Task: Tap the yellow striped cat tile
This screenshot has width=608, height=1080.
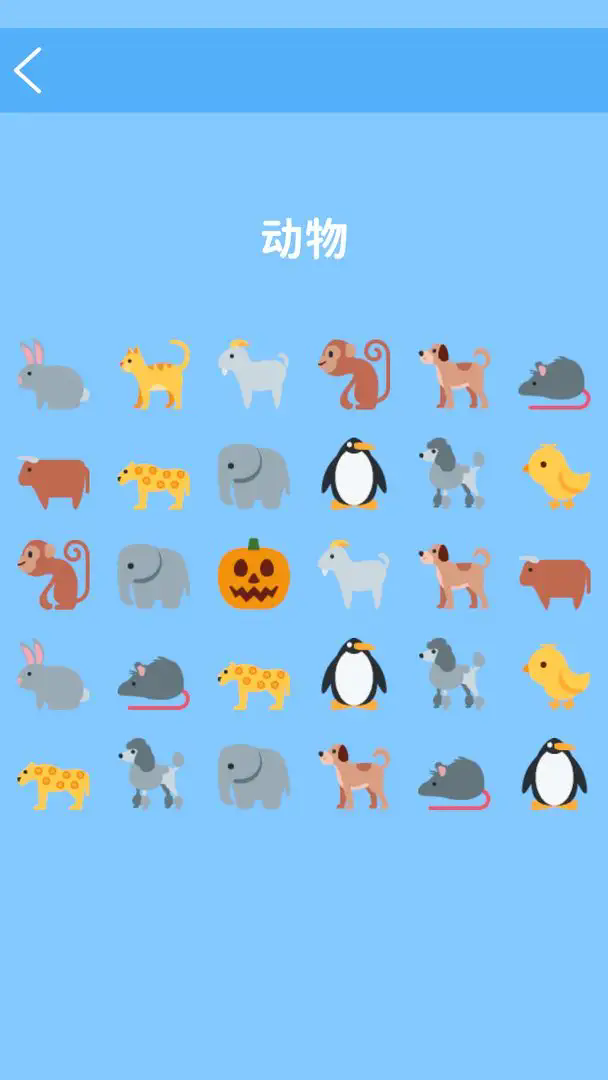Action: click(x=155, y=374)
